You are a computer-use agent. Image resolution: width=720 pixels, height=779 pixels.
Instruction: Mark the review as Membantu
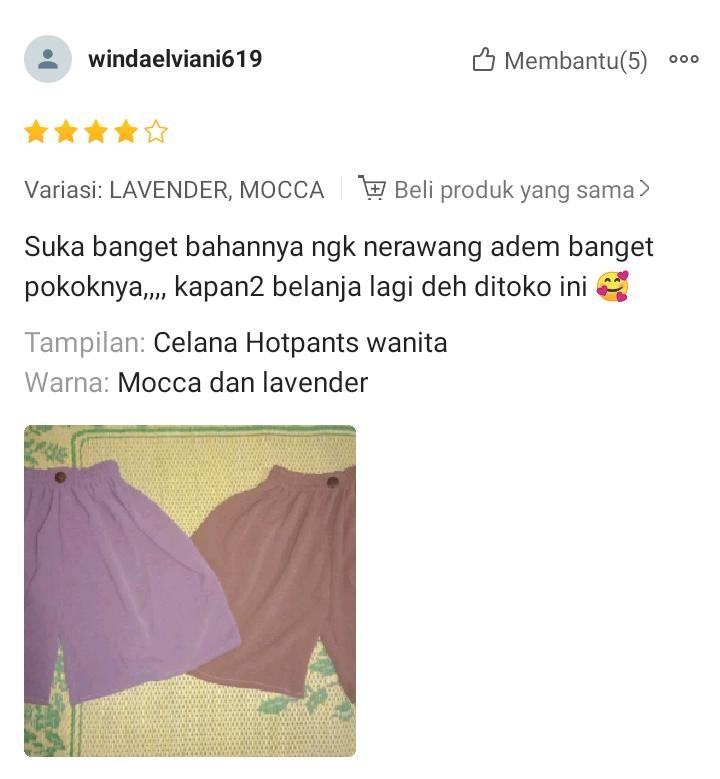[x=559, y=61]
